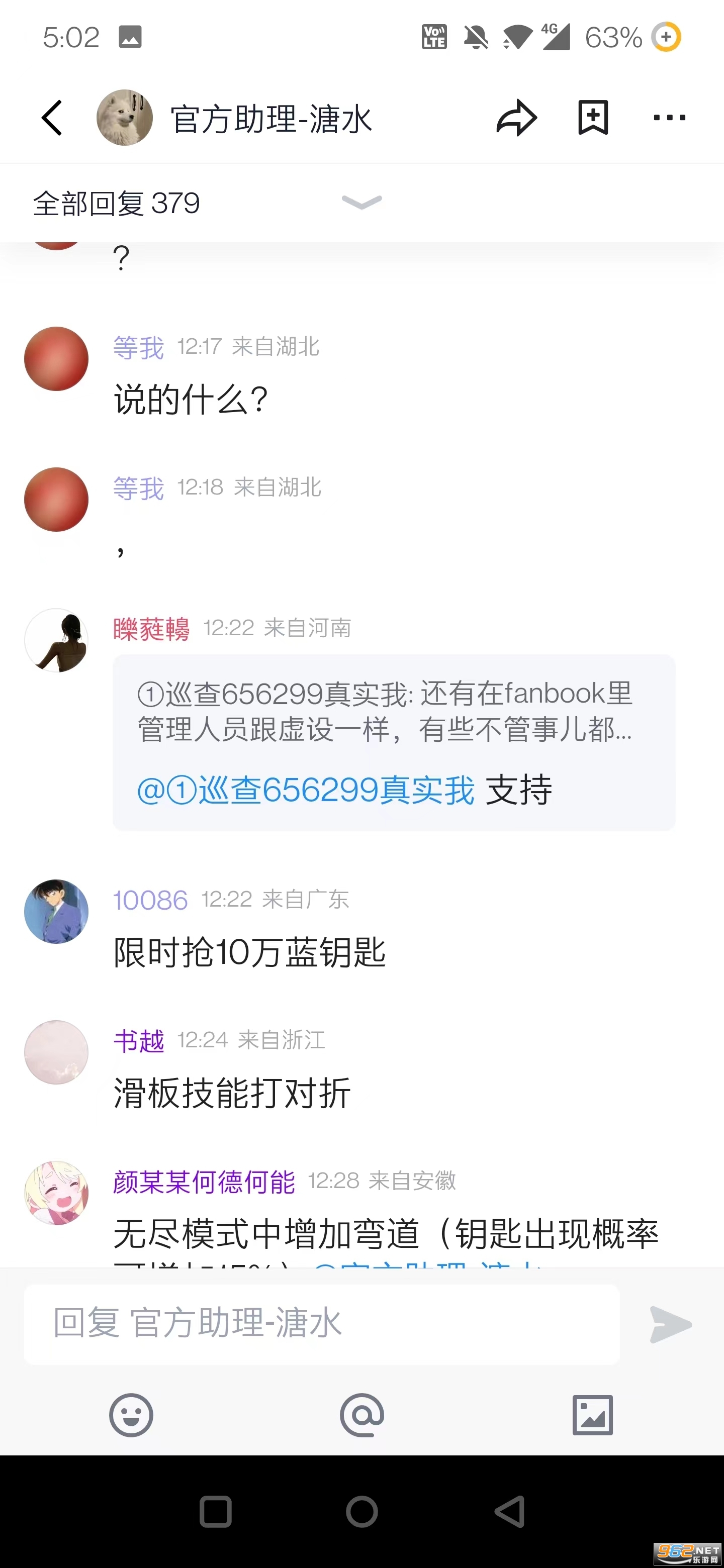The height and width of the screenshot is (1568, 724).
Task: Tap the @①巡查656299真实我 mention link
Action: point(306,790)
